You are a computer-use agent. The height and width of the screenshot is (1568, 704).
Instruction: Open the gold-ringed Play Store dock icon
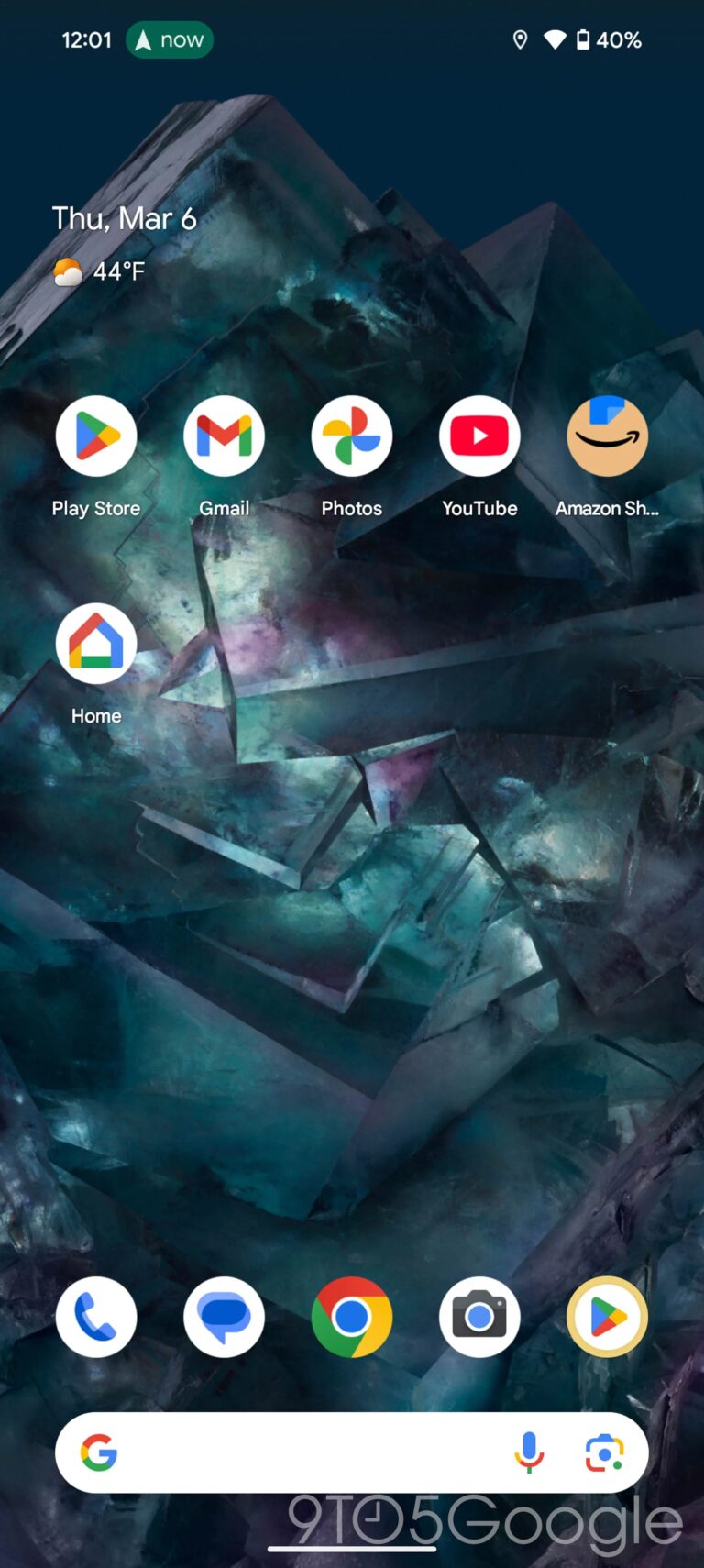pyautogui.click(x=607, y=1317)
